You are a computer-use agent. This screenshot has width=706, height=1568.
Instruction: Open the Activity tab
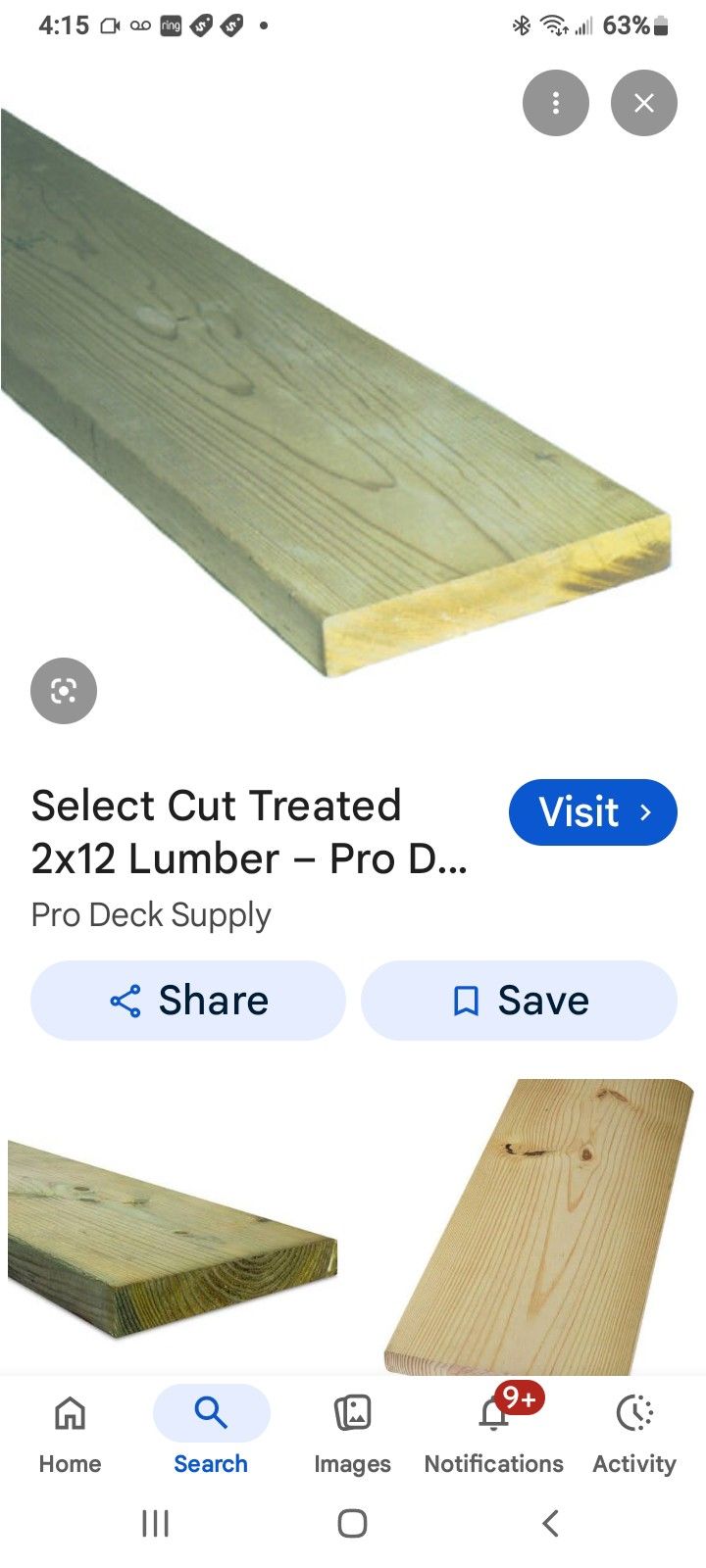pyautogui.click(x=634, y=1432)
